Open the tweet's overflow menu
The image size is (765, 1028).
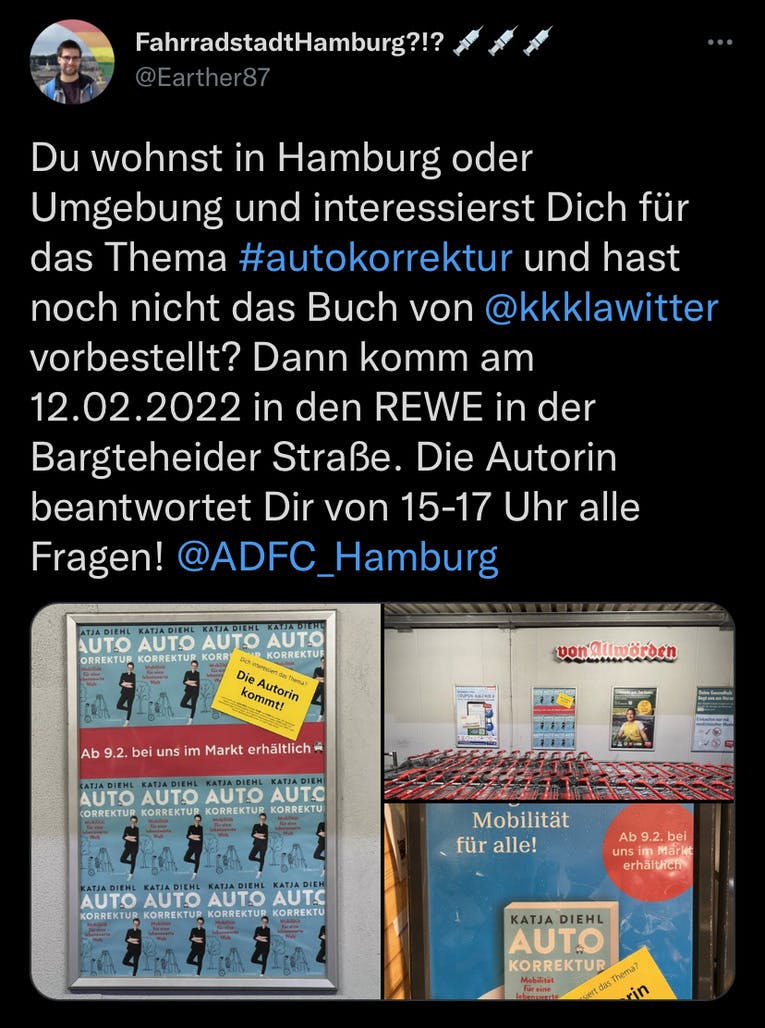pos(720,42)
